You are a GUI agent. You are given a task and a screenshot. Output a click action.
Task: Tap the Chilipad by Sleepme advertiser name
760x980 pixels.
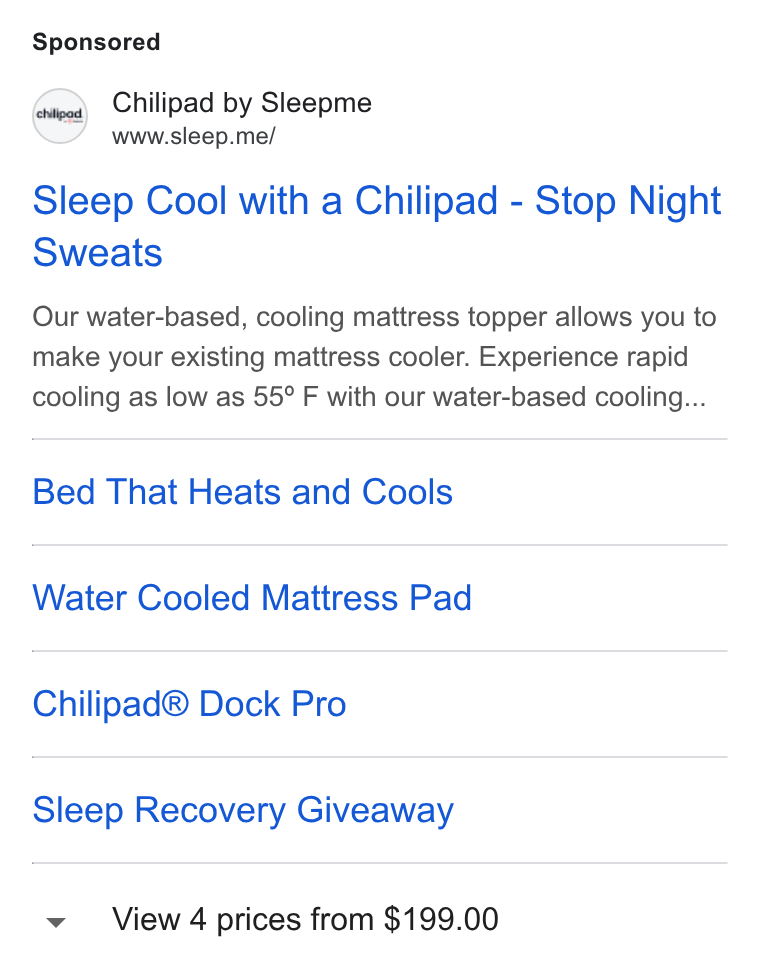pos(242,103)
